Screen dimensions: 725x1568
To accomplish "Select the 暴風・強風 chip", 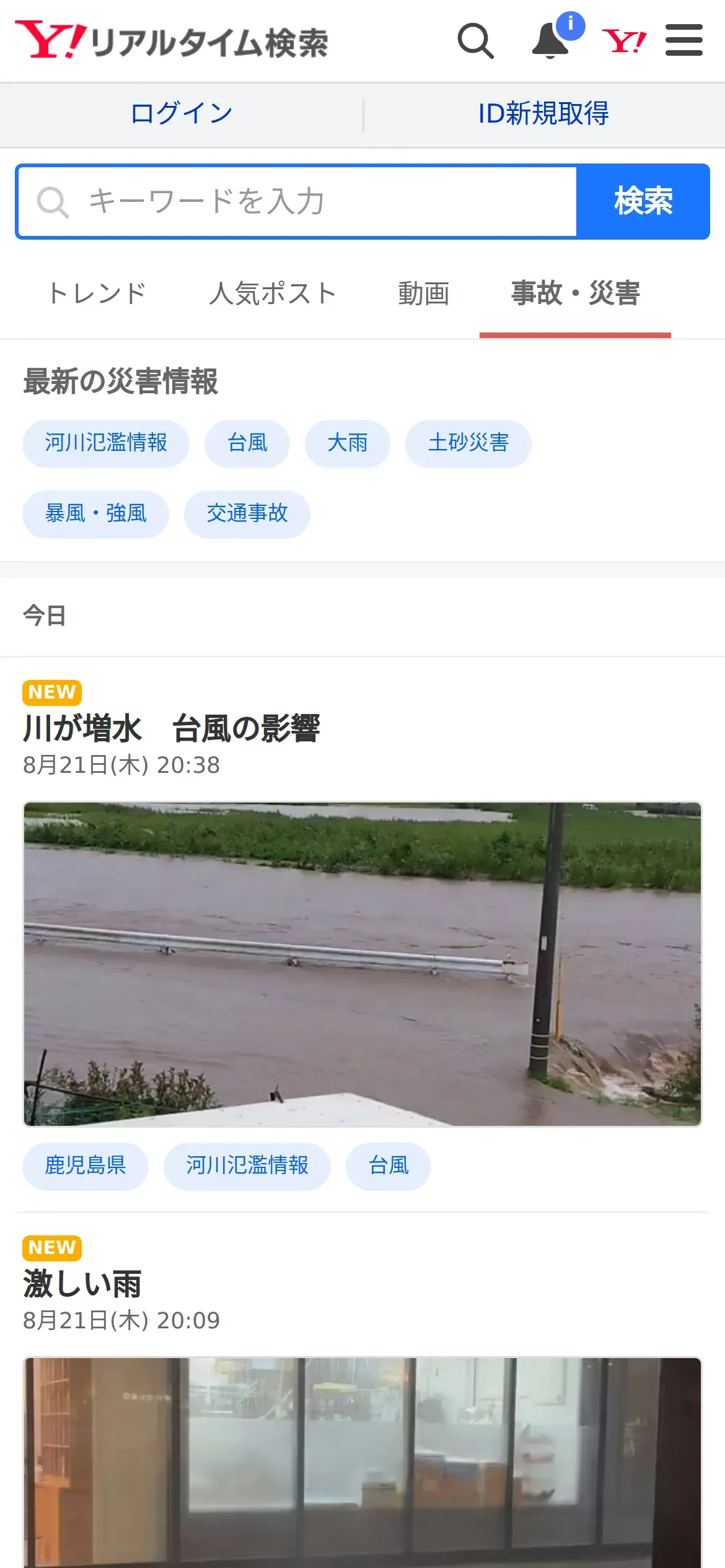I will tap(95, 514).
